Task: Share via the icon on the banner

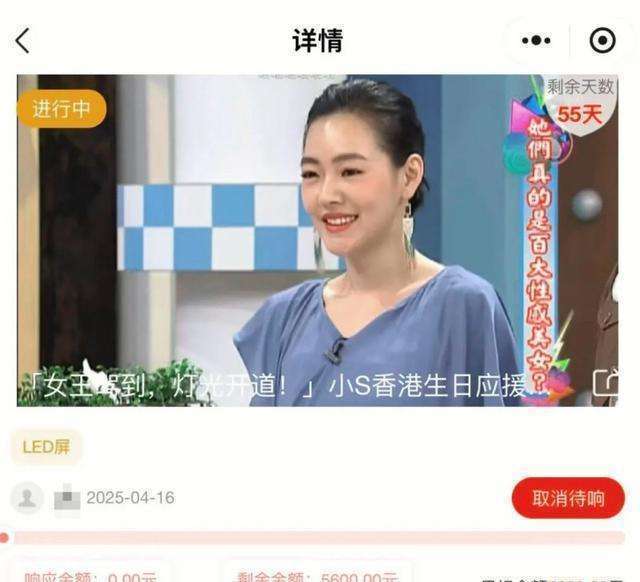Action: (604, 383)
